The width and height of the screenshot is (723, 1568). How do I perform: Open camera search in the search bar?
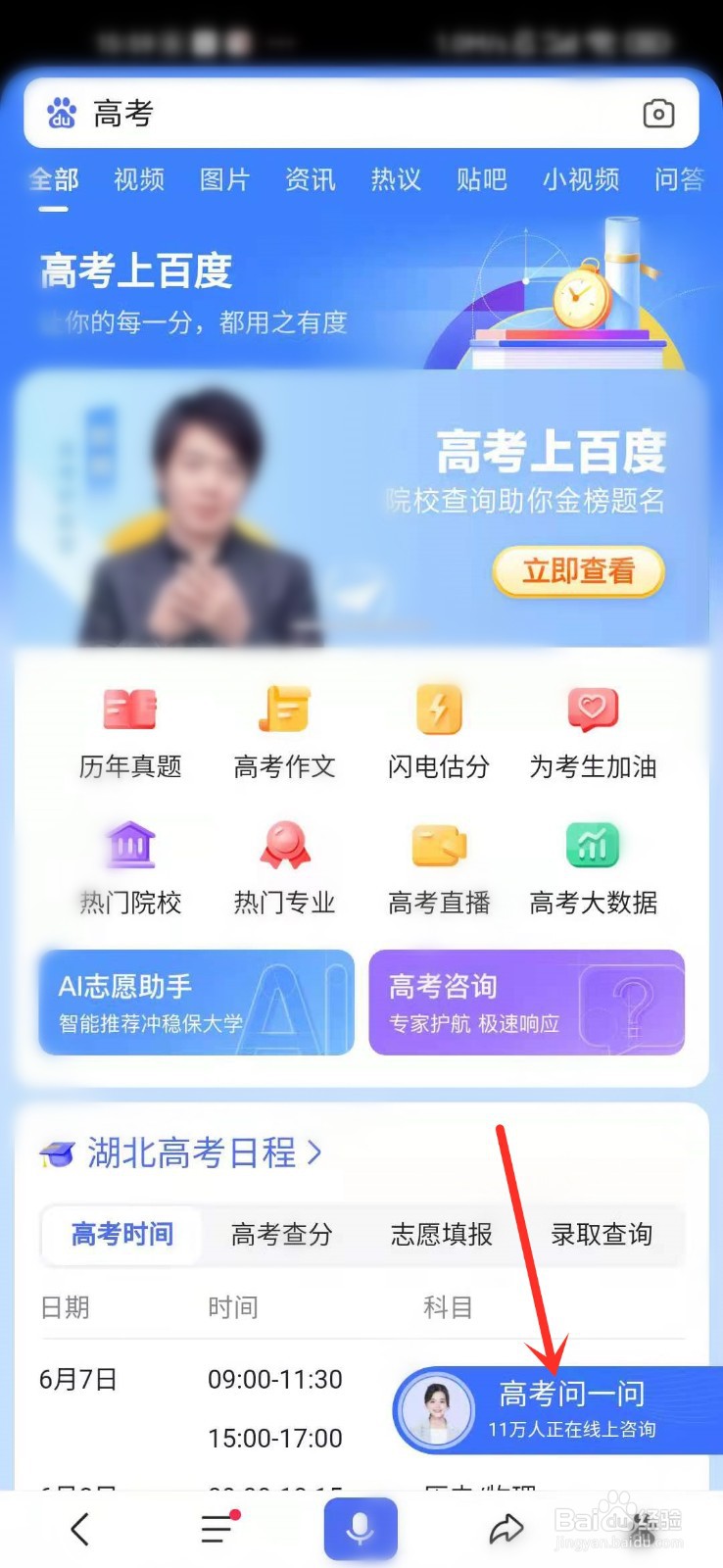tap(657, 114)
